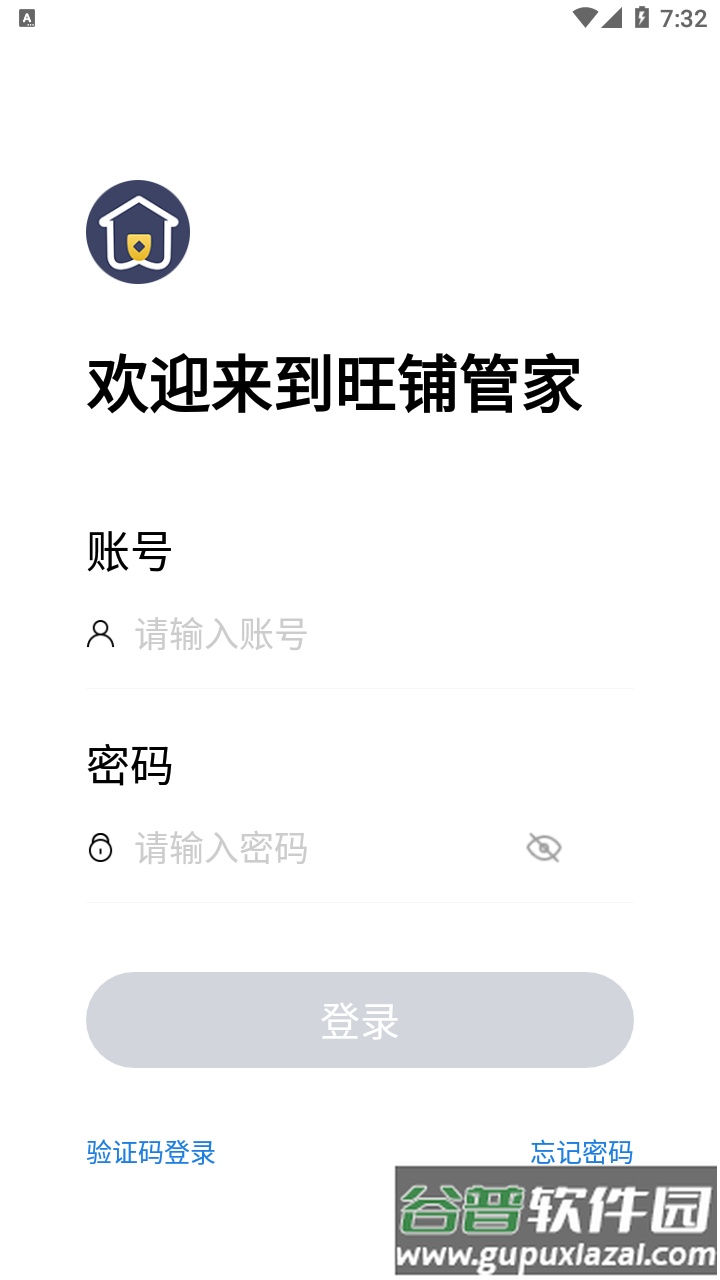Click the lock icon in the password field
This screenshot has height=1280, width=720.
(99, 847)
